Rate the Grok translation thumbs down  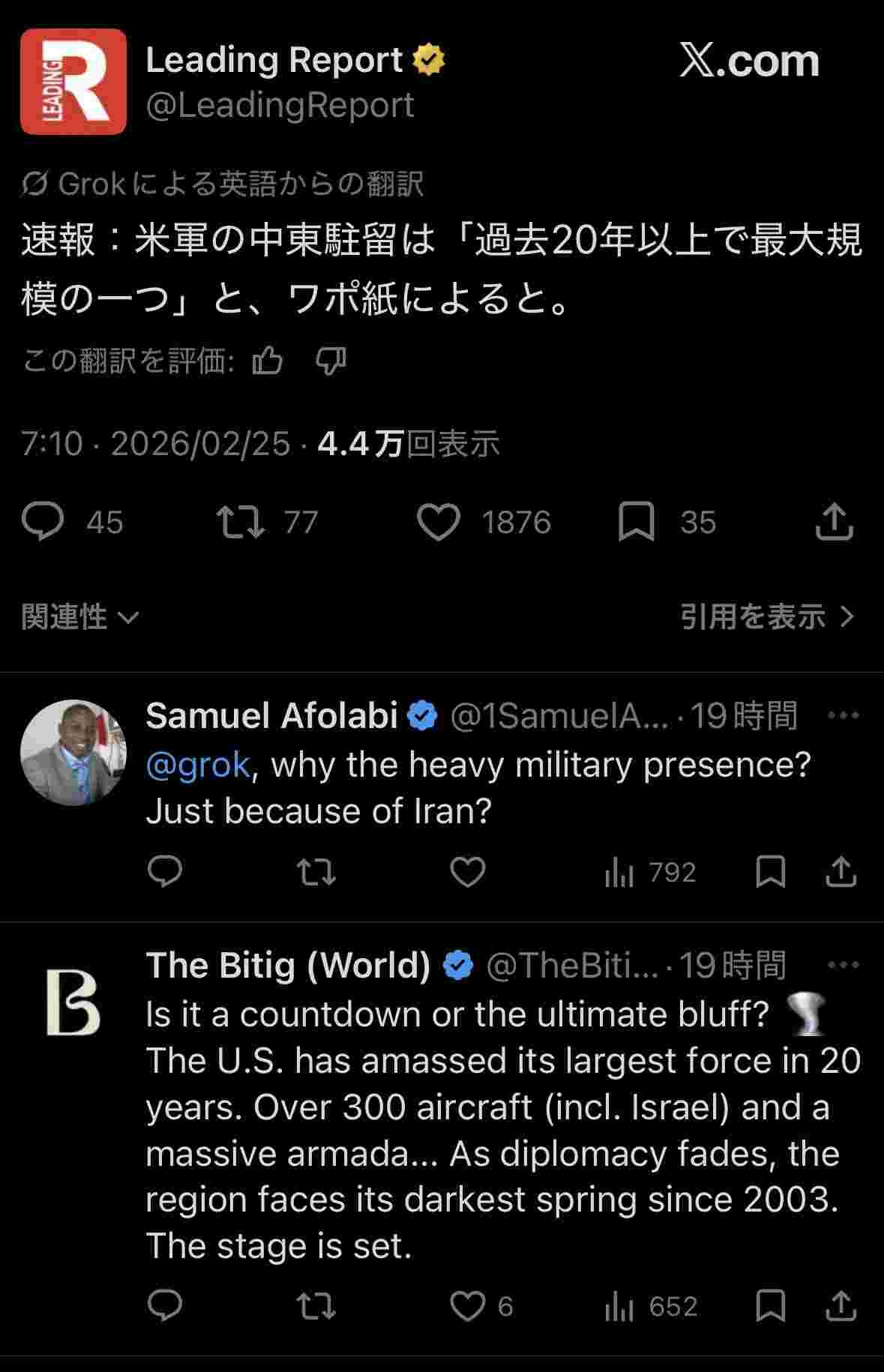pyautogui.click(x=331, y=361)
